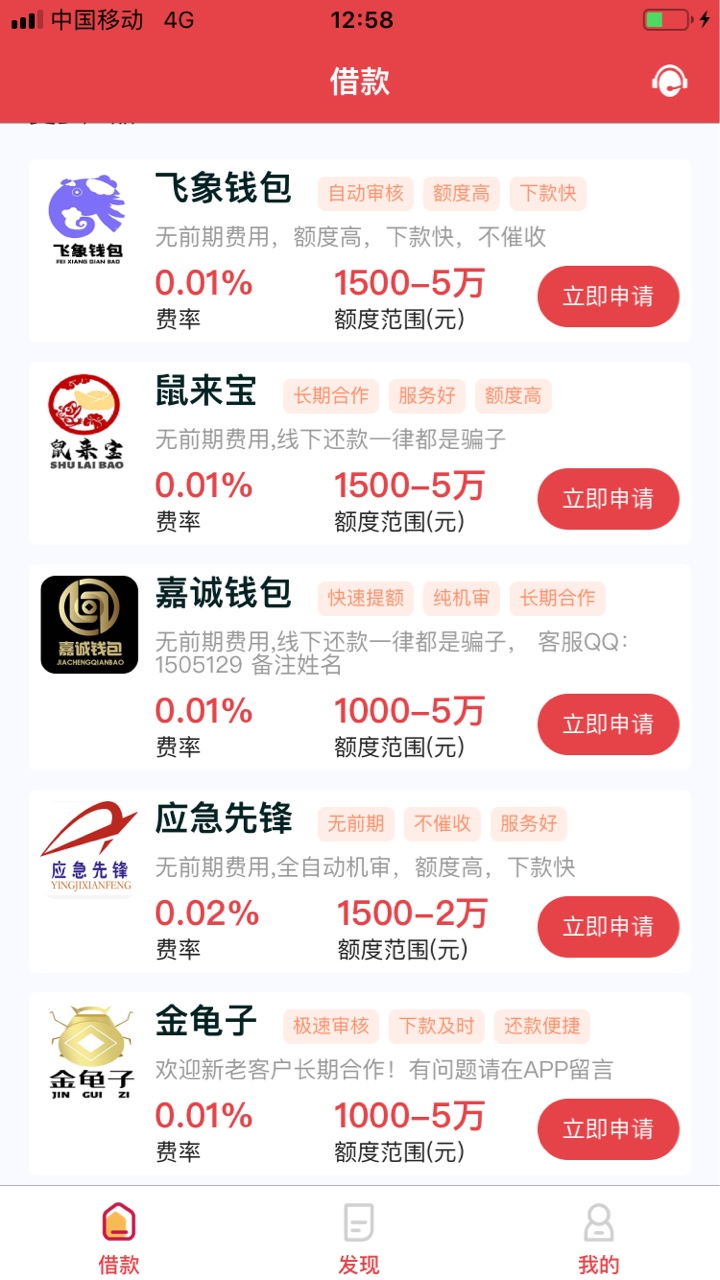Tap 立即申请 for 飞象钱包

[608, 297]
